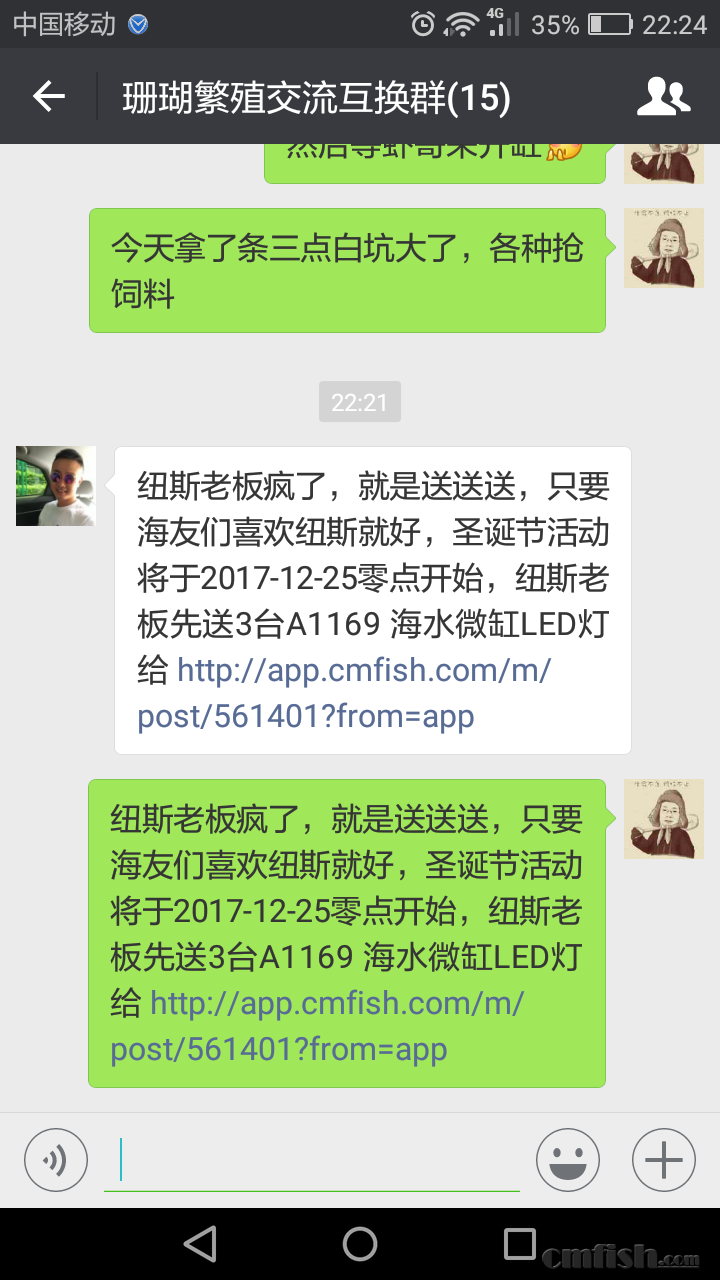Screen dimensions: 720x1280
Task: Tap the Android back triangle button
Action: click(201, 1244)
